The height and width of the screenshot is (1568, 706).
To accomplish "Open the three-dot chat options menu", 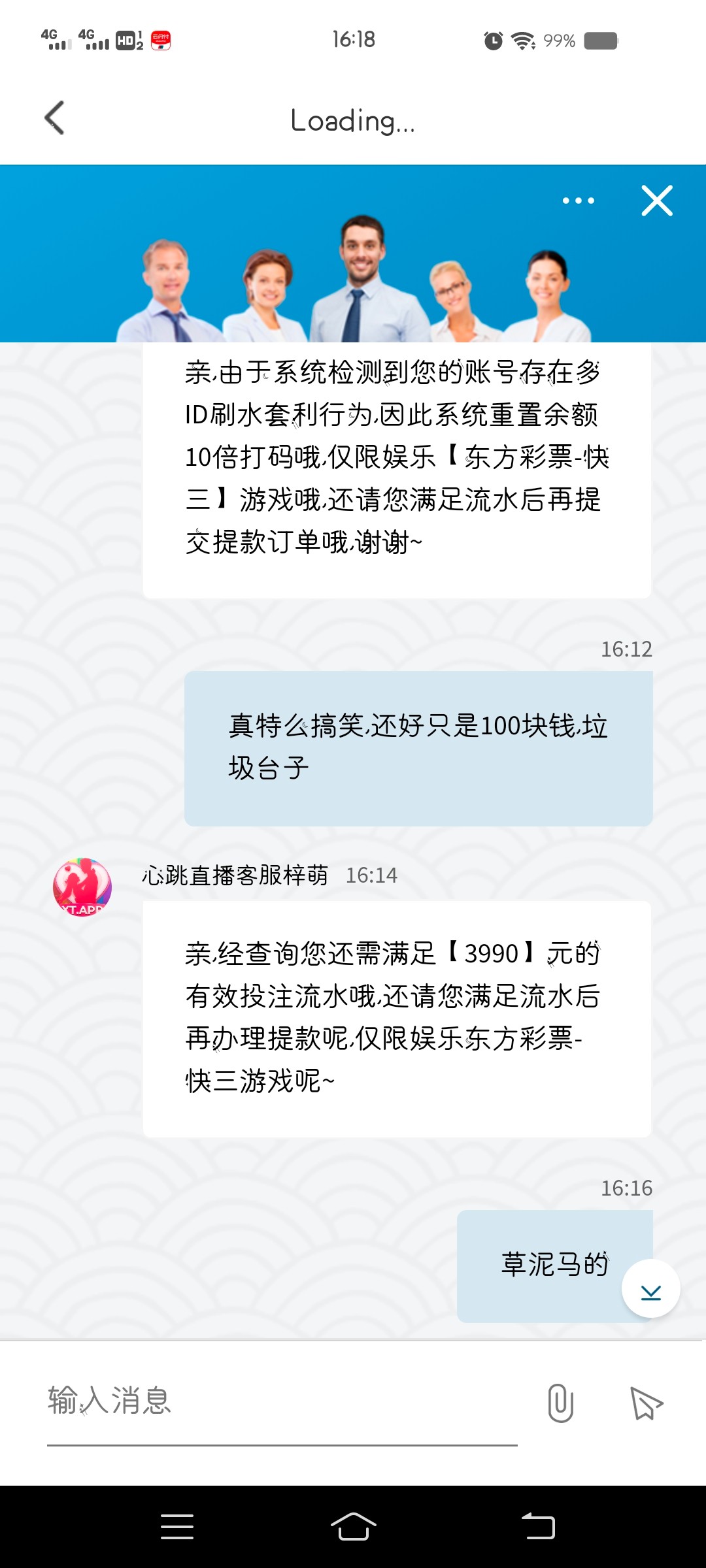I will 579,201.
